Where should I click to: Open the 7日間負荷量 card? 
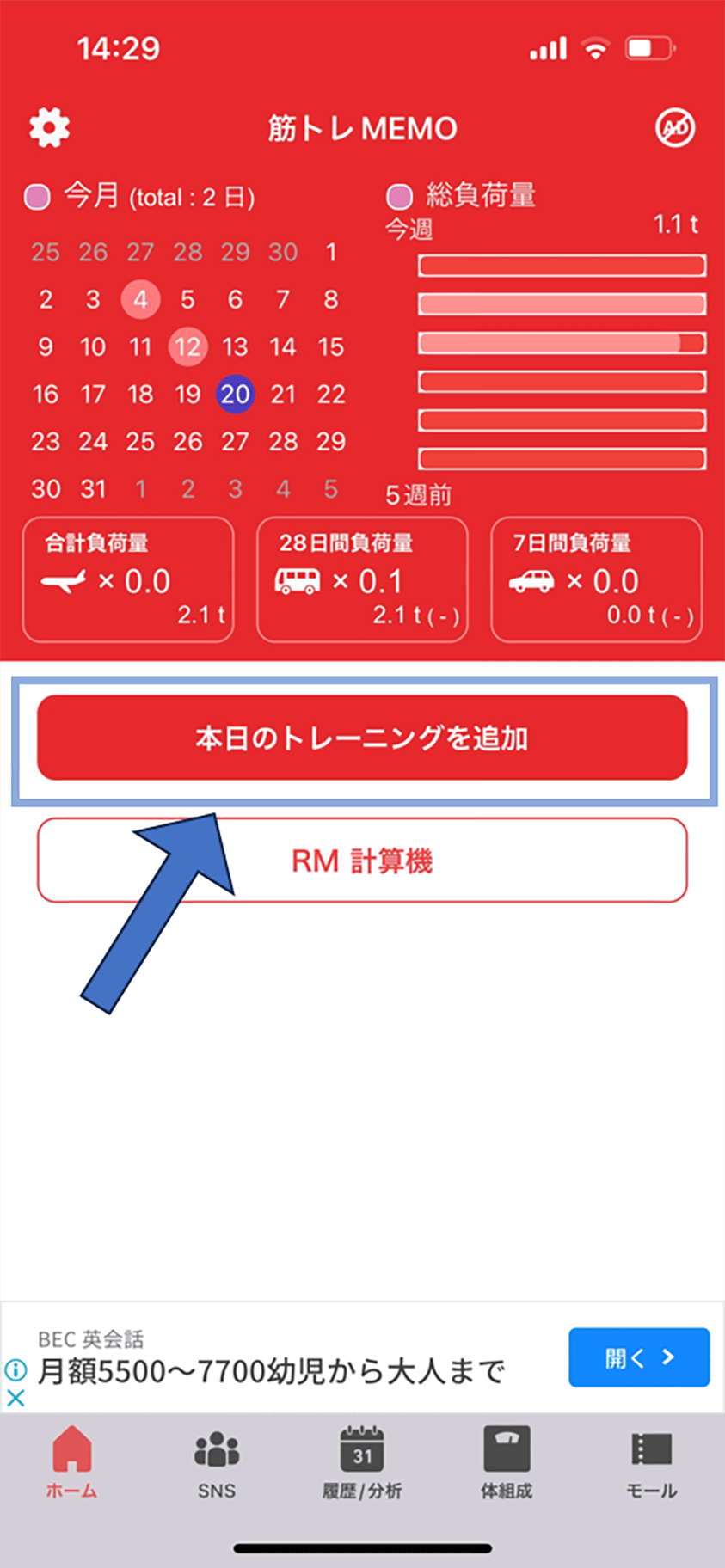click(x=596, y=579)
